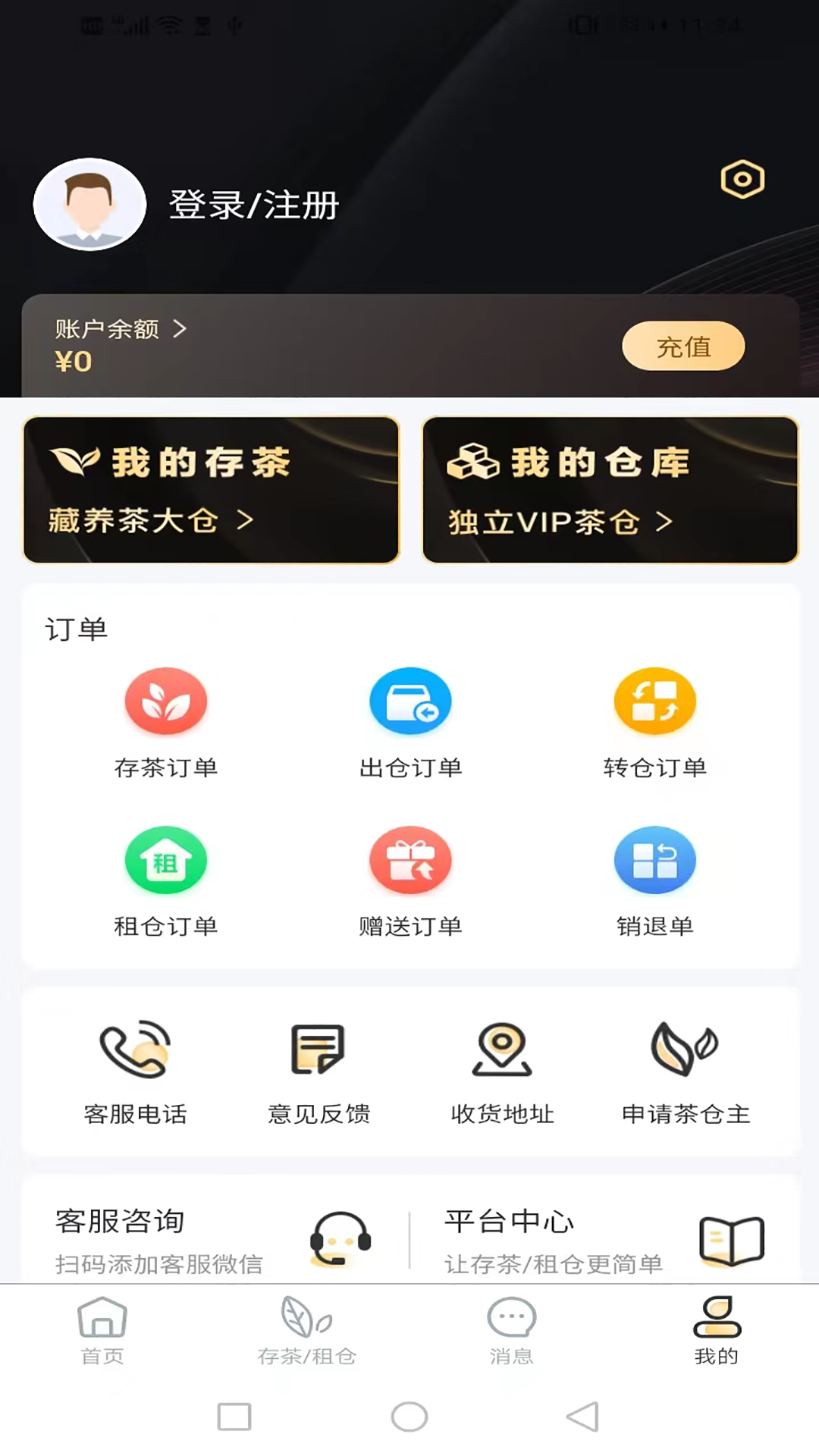This screenshot has width=819, height=1456.
Task: Open 账户余额 account balance details
Action: [x=120, y=329]
